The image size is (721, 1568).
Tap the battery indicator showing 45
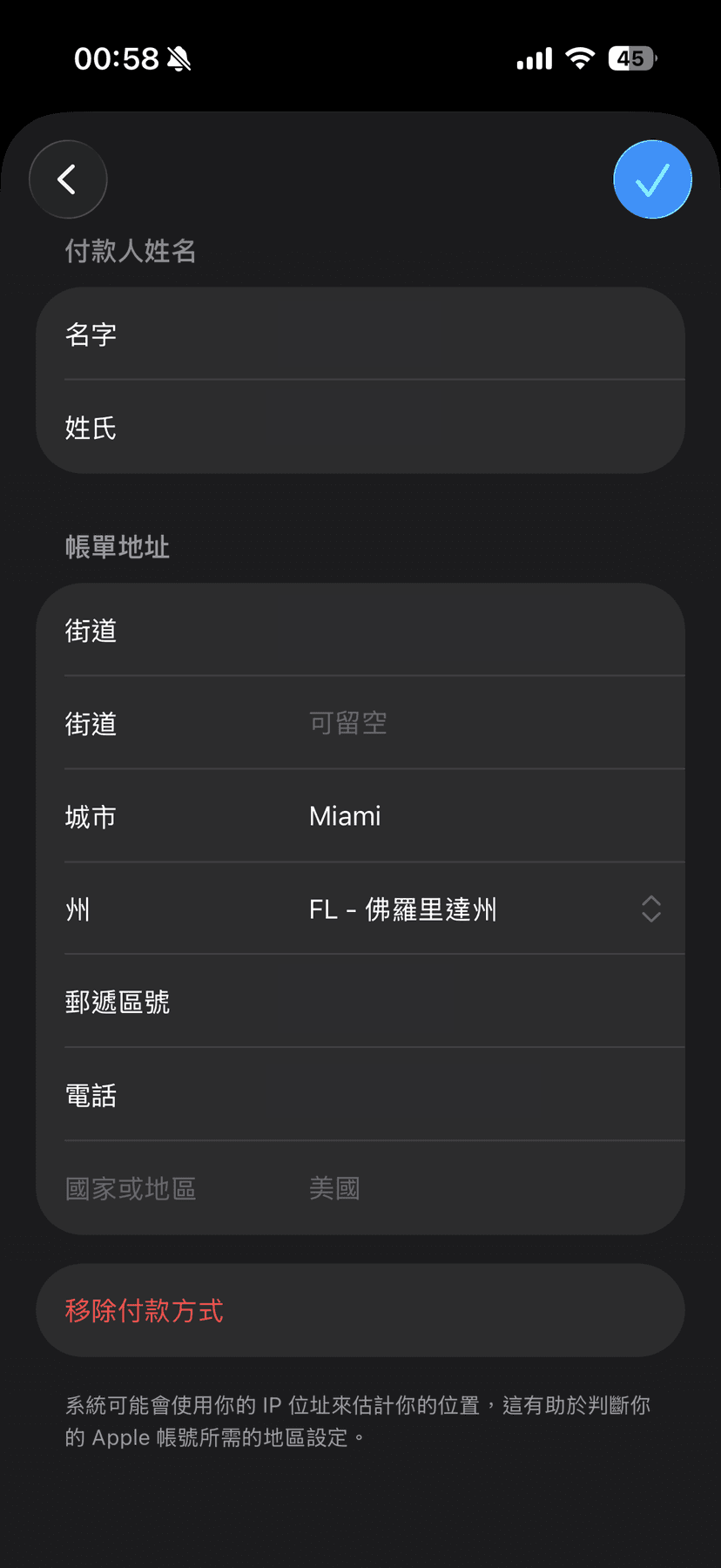point(631,57)
